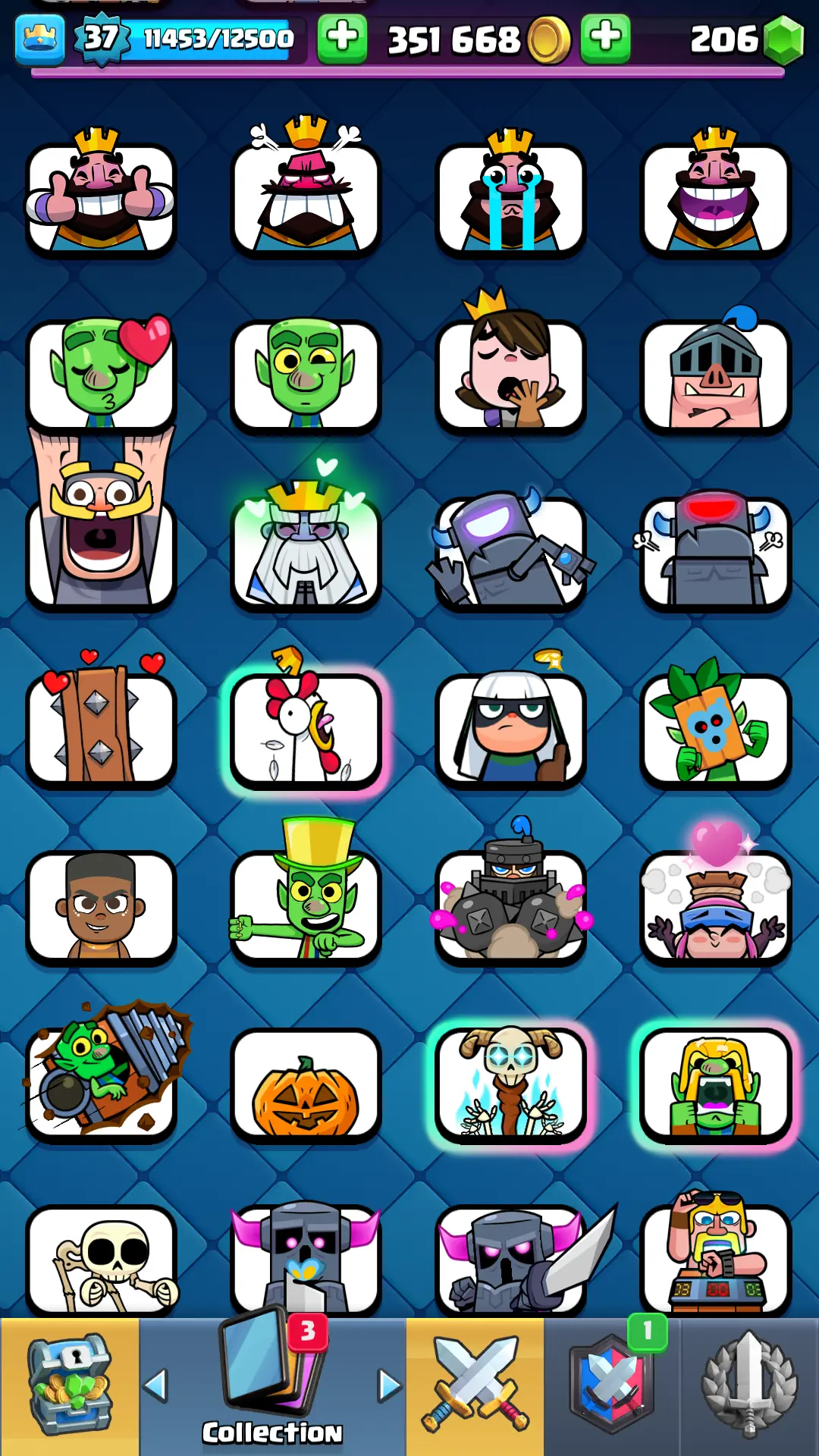Buy gems with the green plus button
Screen dimensions: 819x1456
pyautogui.click(x=605, y=38)
